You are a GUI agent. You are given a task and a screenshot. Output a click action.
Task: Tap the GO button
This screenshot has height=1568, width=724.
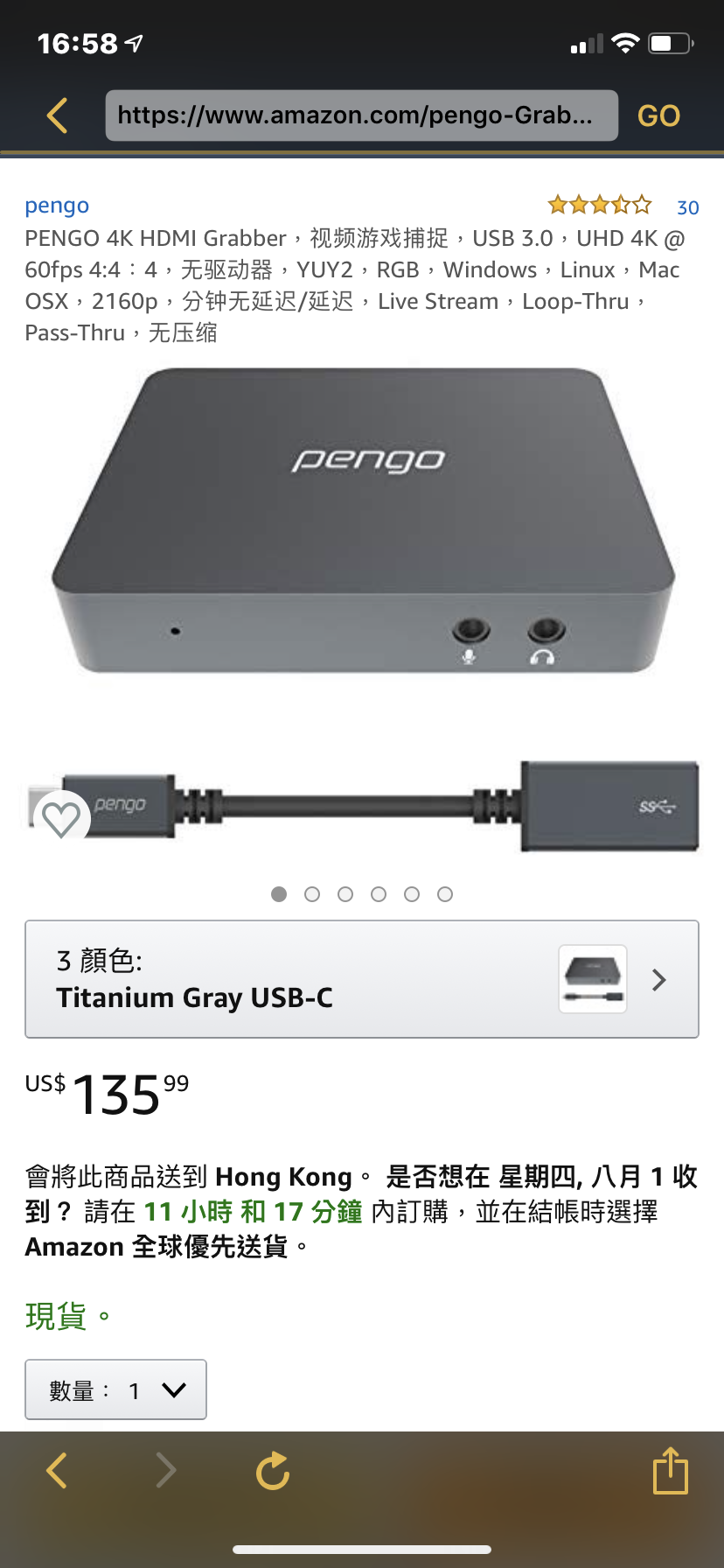[x=658, y=115]
